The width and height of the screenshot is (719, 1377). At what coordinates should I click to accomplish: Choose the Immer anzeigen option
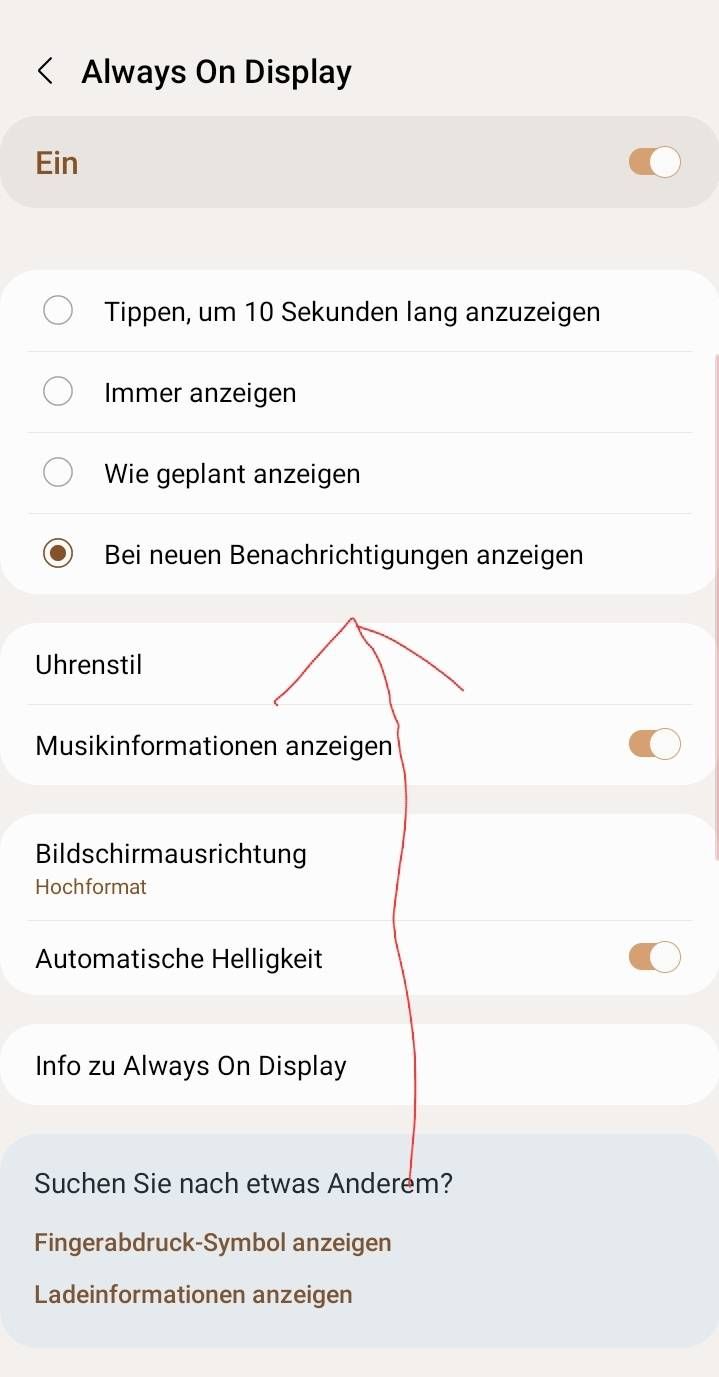[58, 392]
